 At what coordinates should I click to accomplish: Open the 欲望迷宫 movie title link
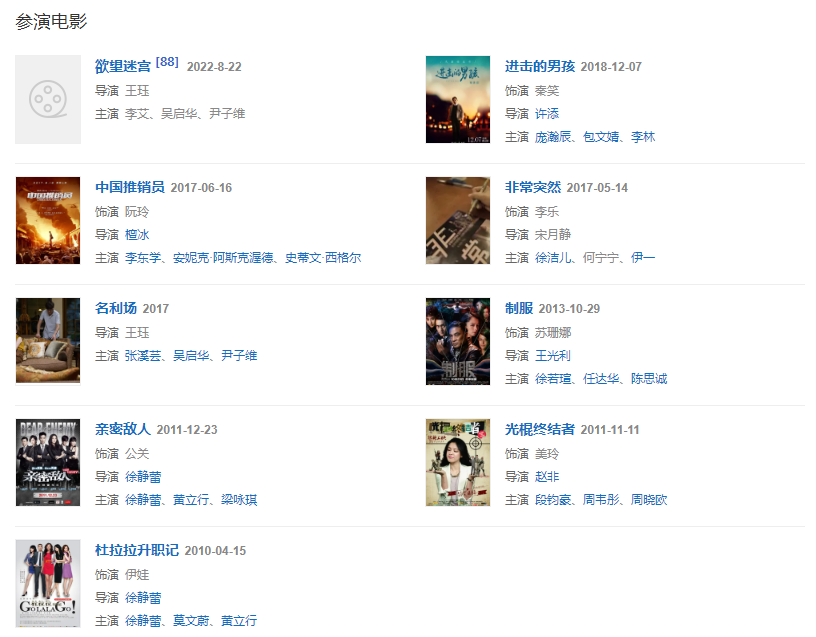pos(122,66)
